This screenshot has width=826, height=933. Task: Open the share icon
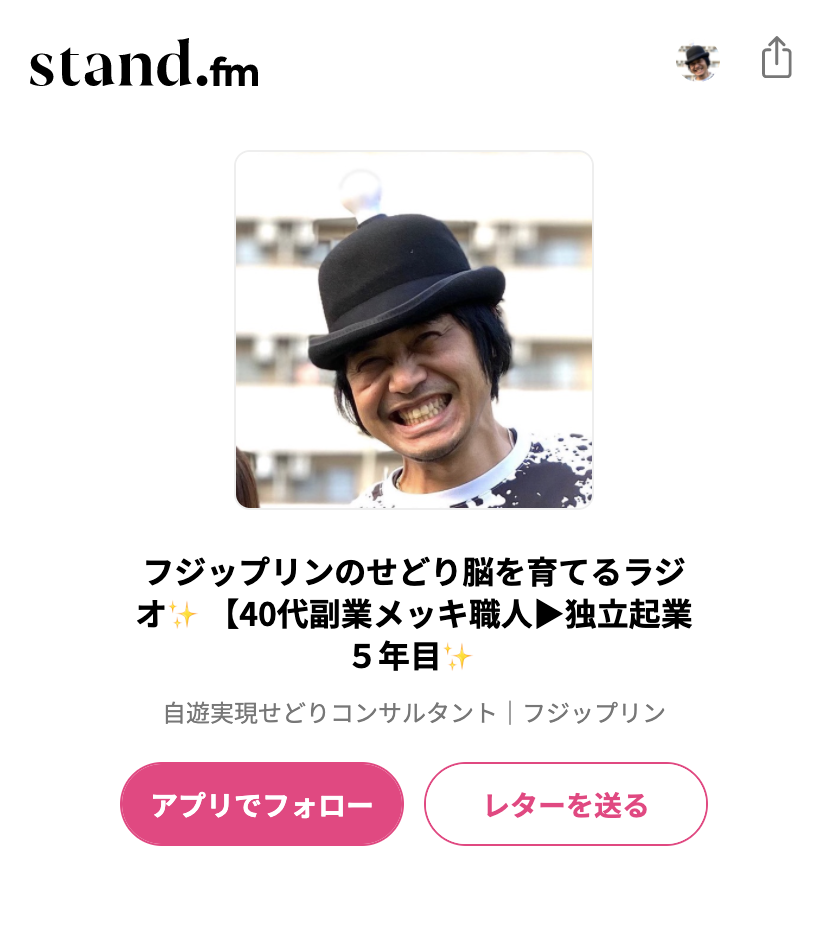776,58
